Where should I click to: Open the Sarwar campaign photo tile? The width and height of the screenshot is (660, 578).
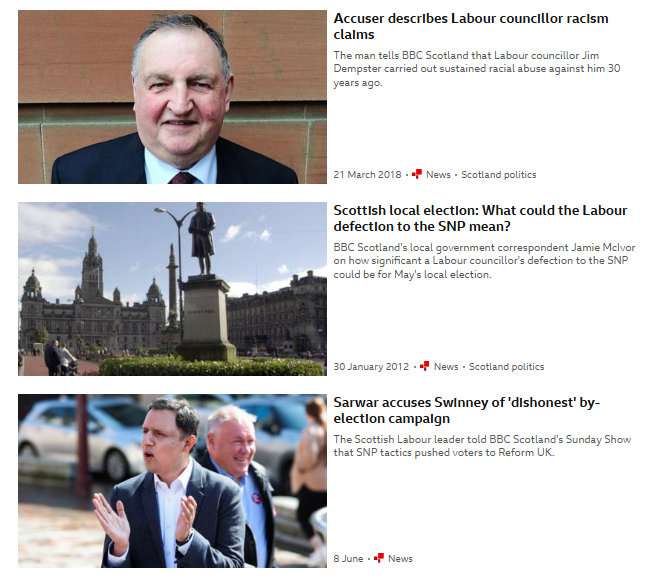172,480
